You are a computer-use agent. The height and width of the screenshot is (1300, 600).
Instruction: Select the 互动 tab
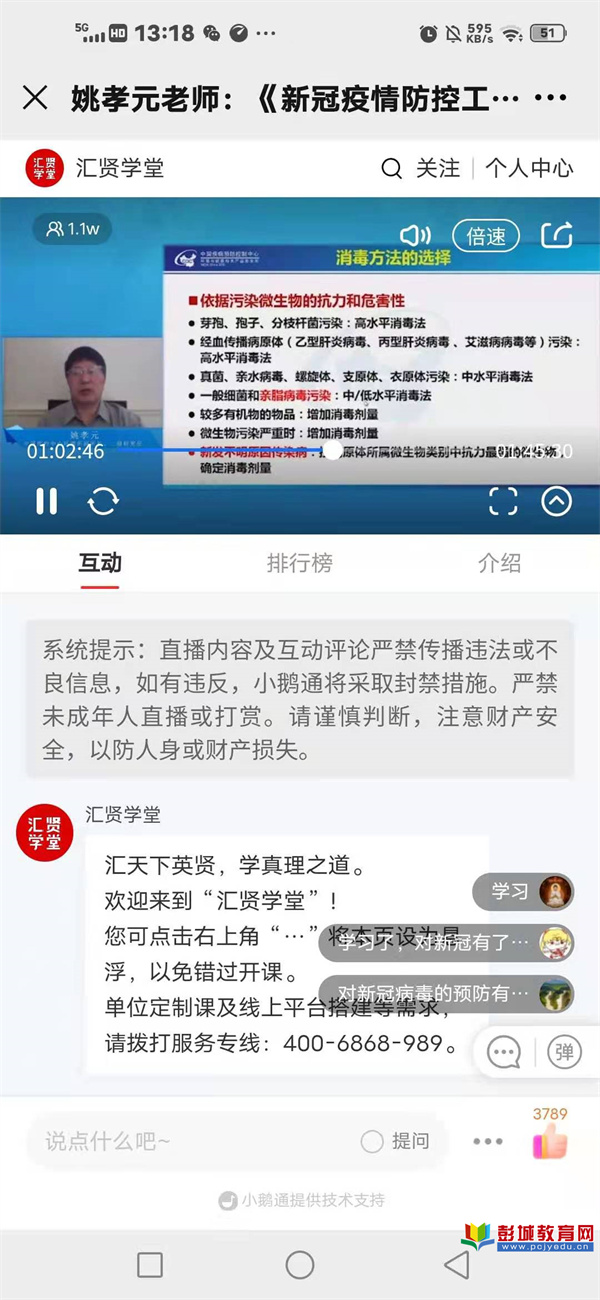click(x=100, y=563)
